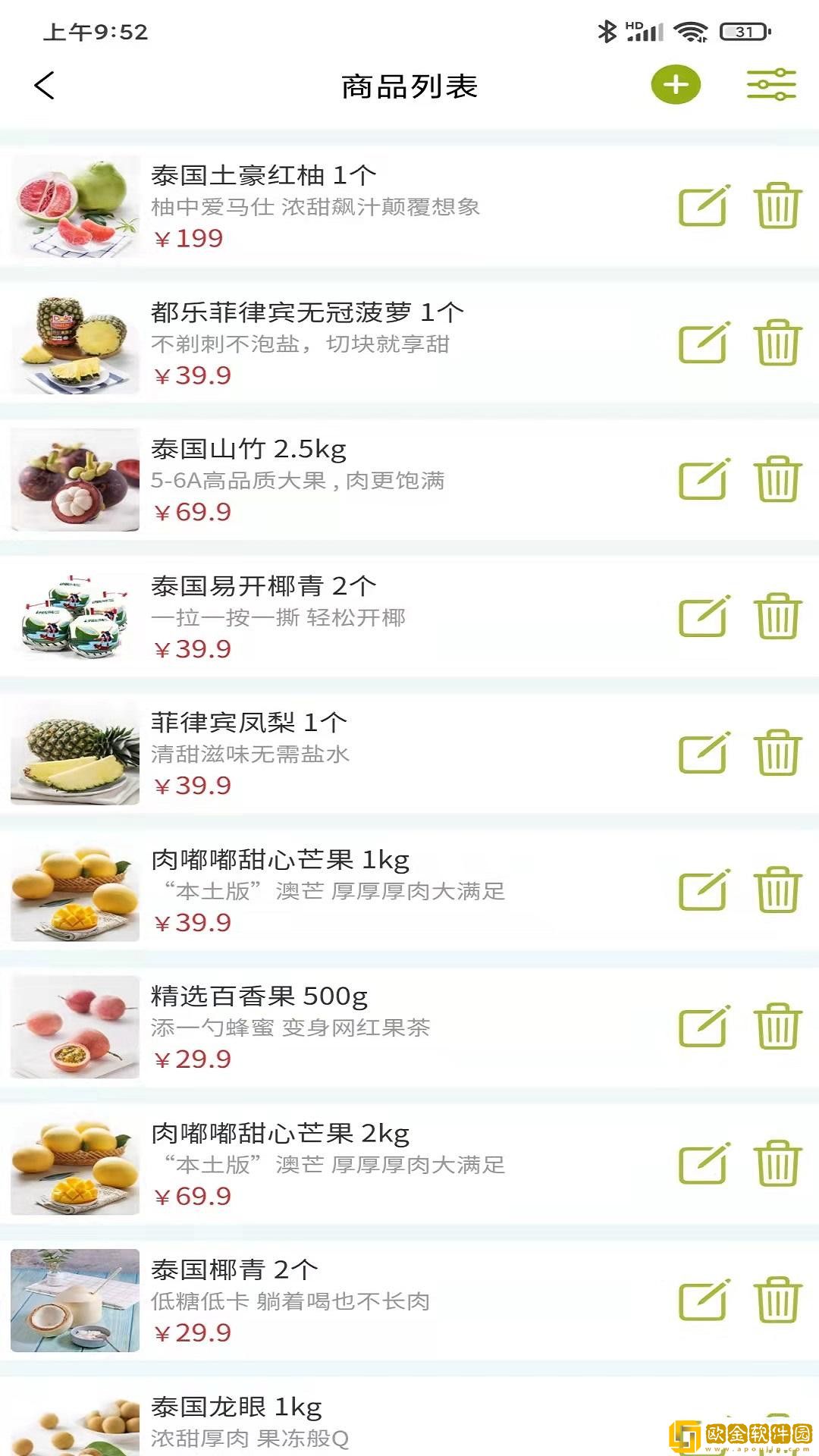
Task: Edit the 肉嘟嘟甜心芒果 2kg product
Action: [x=704, y=1164]
